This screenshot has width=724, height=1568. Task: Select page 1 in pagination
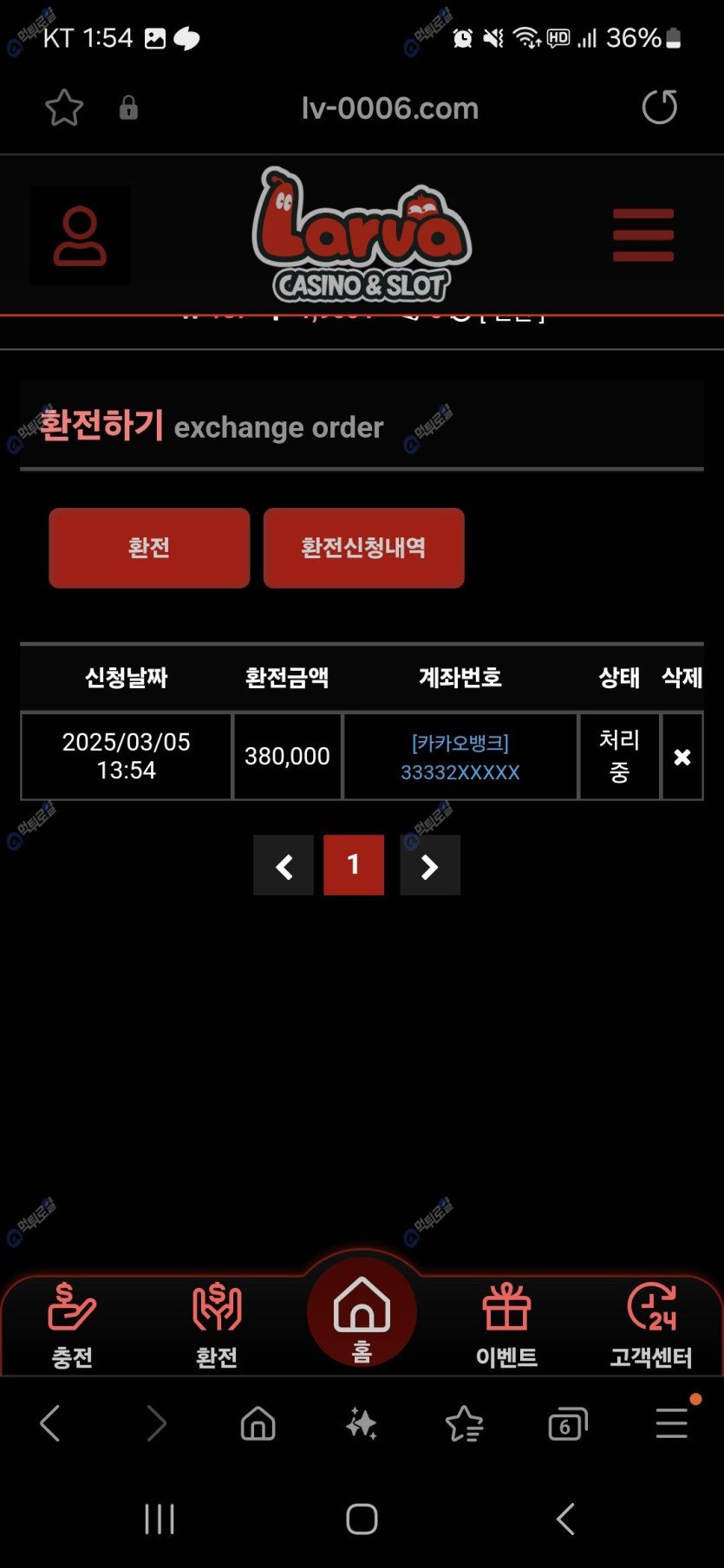[354, 865]
